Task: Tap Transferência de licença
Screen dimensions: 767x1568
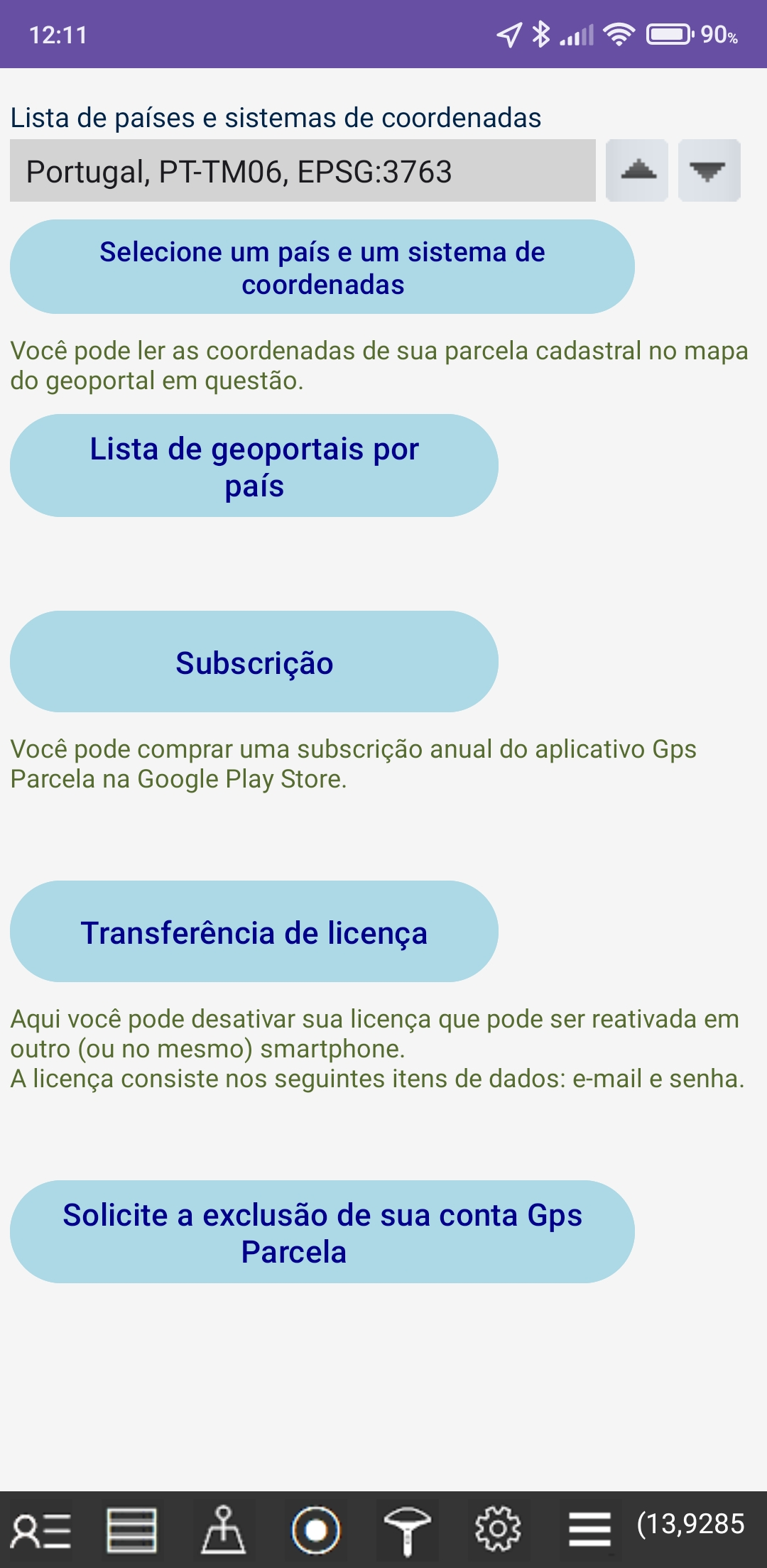Action: coord(254,932)
